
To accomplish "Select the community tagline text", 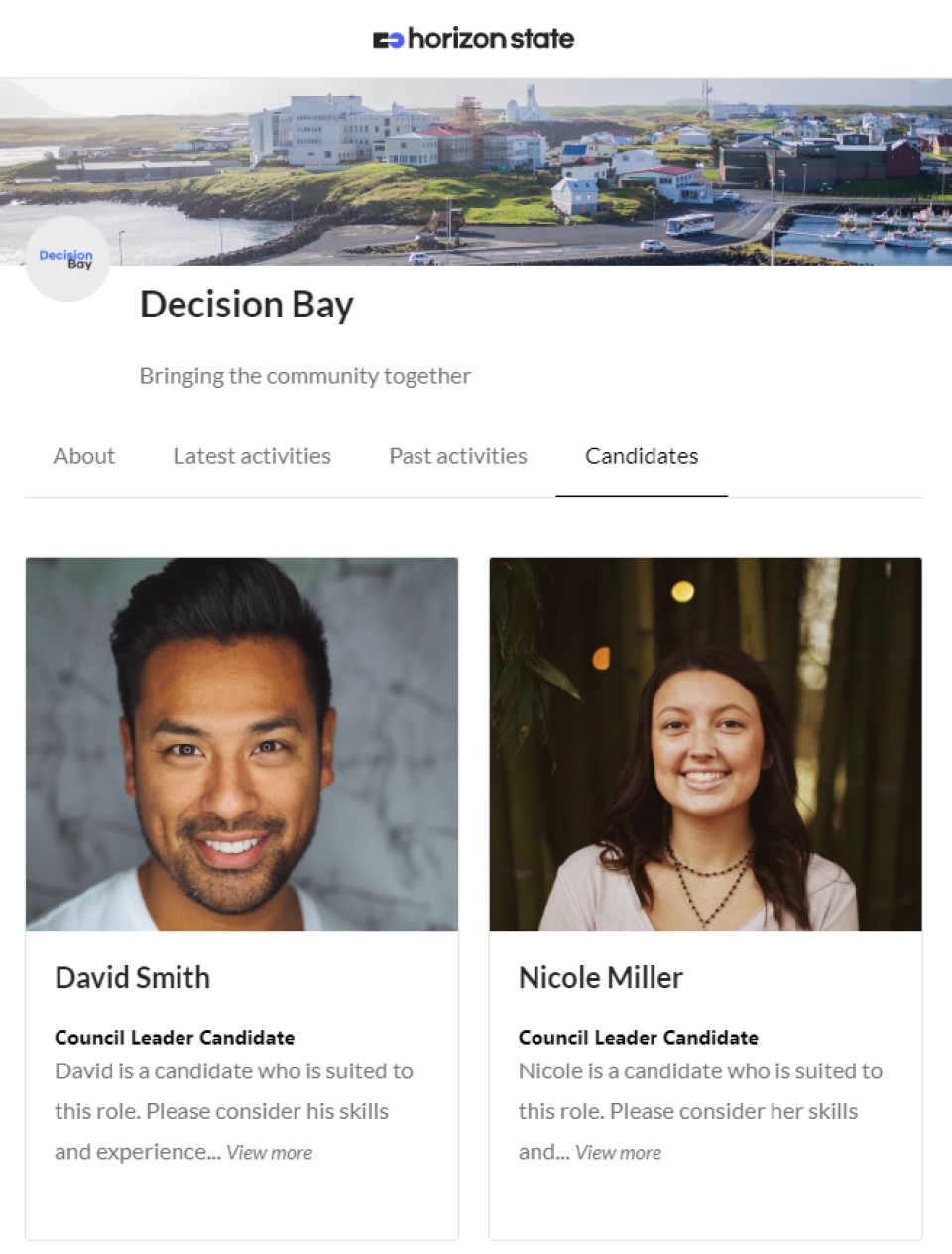I will 304,376.
